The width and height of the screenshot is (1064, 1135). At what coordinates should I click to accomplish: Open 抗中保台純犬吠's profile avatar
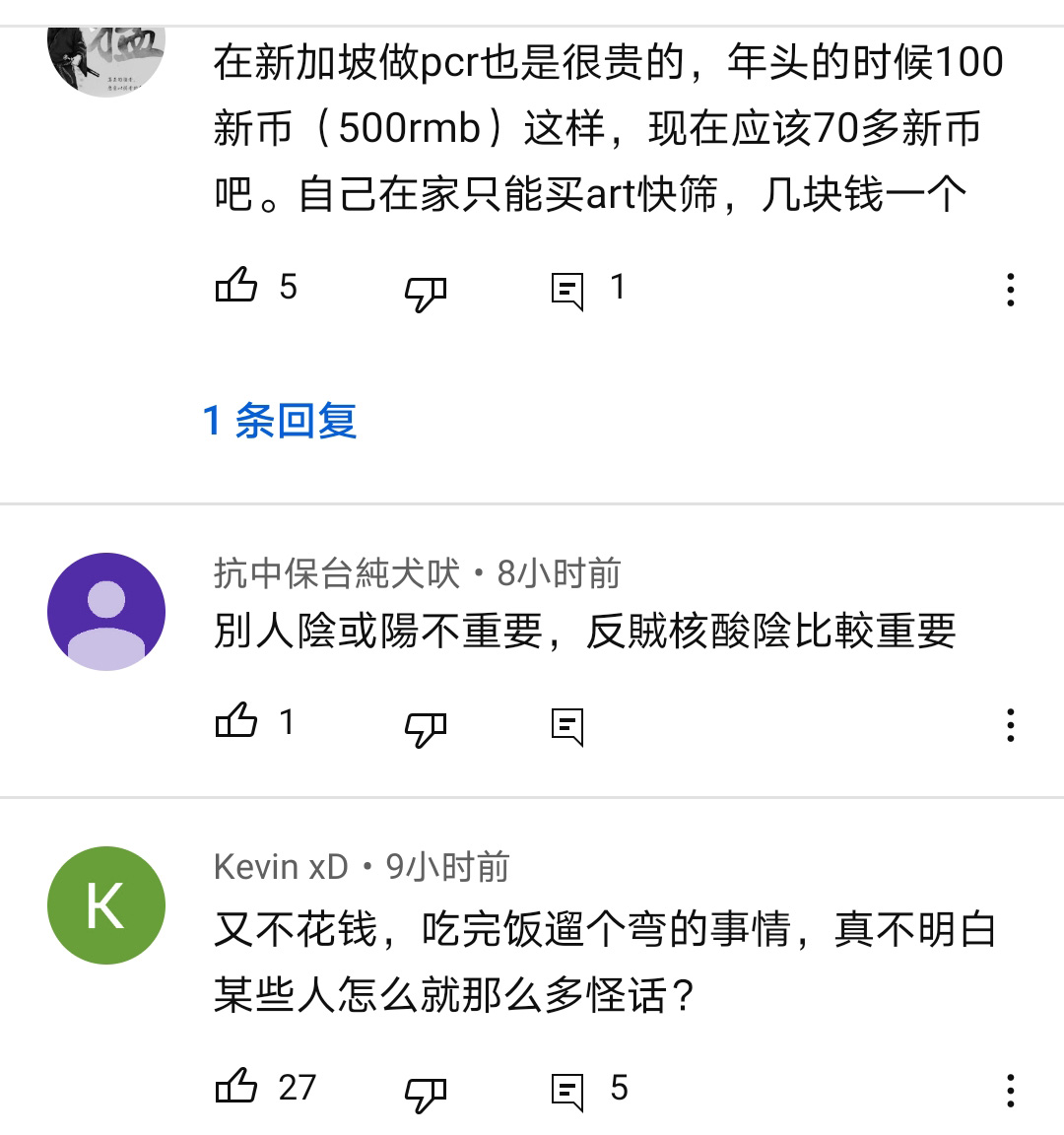[106, 612]
